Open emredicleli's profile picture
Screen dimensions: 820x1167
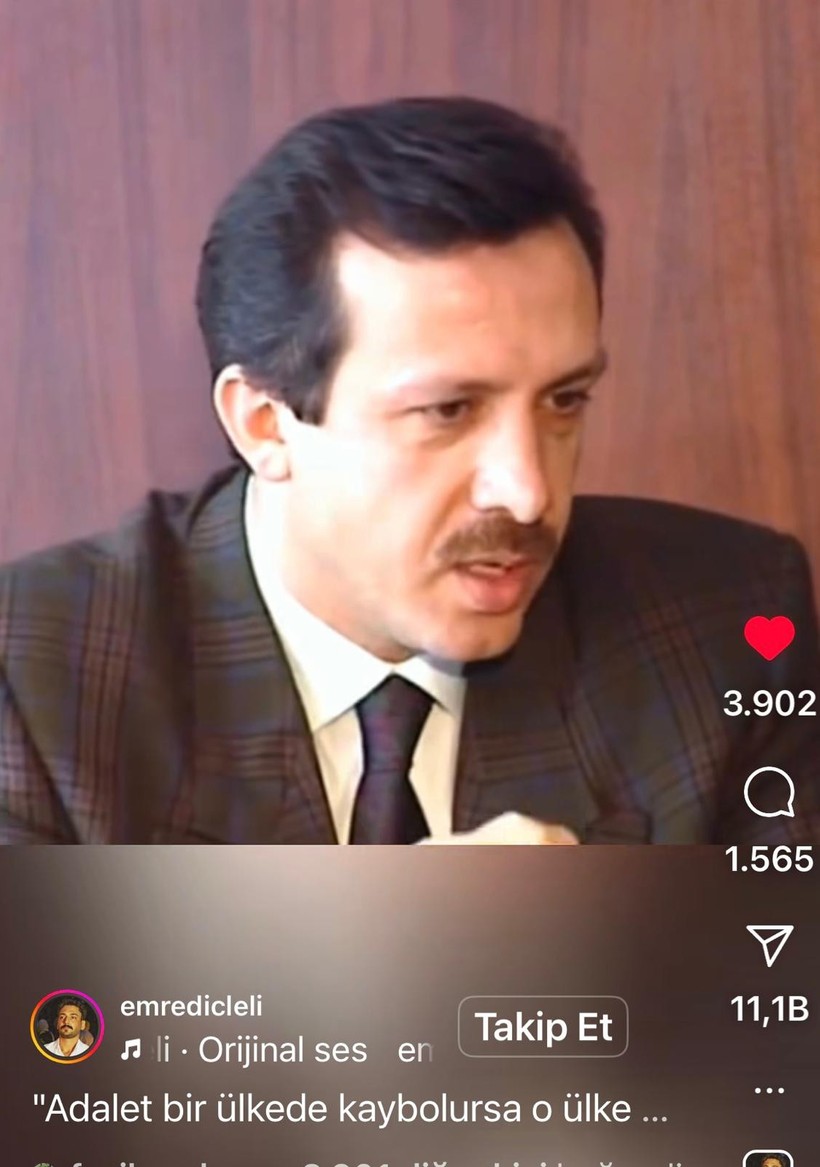point(67,1027)
